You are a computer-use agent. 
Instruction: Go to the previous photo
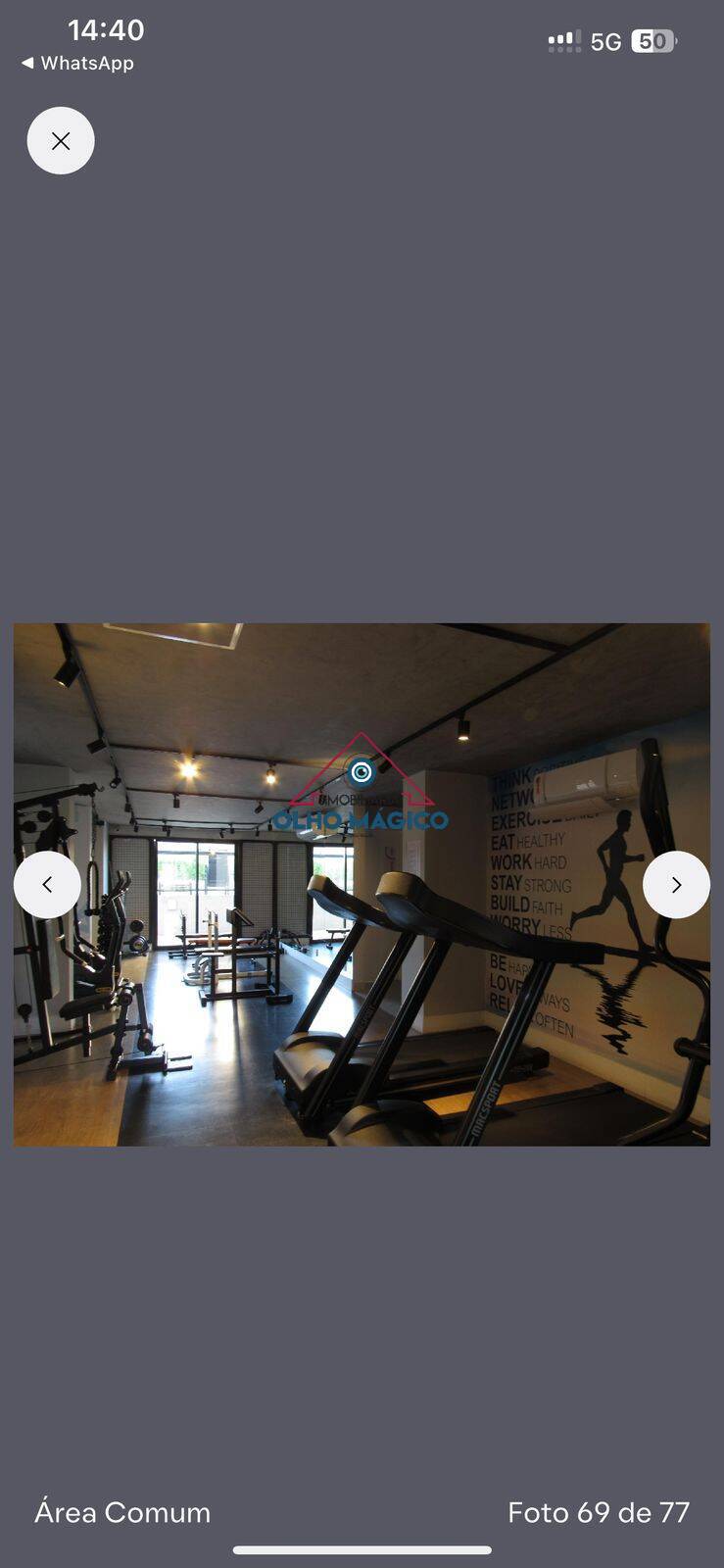47,885
